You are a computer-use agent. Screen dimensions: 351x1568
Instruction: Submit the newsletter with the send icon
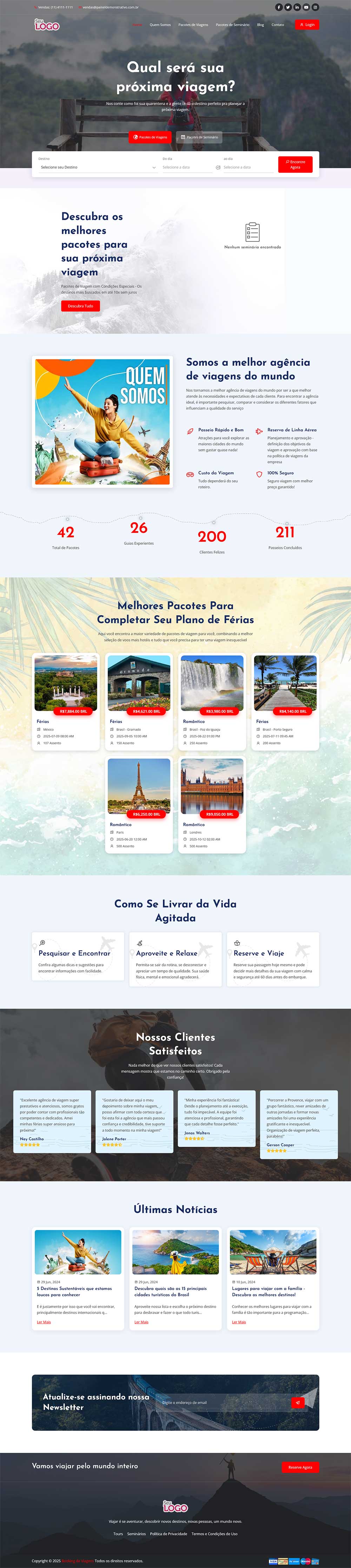297,1402
